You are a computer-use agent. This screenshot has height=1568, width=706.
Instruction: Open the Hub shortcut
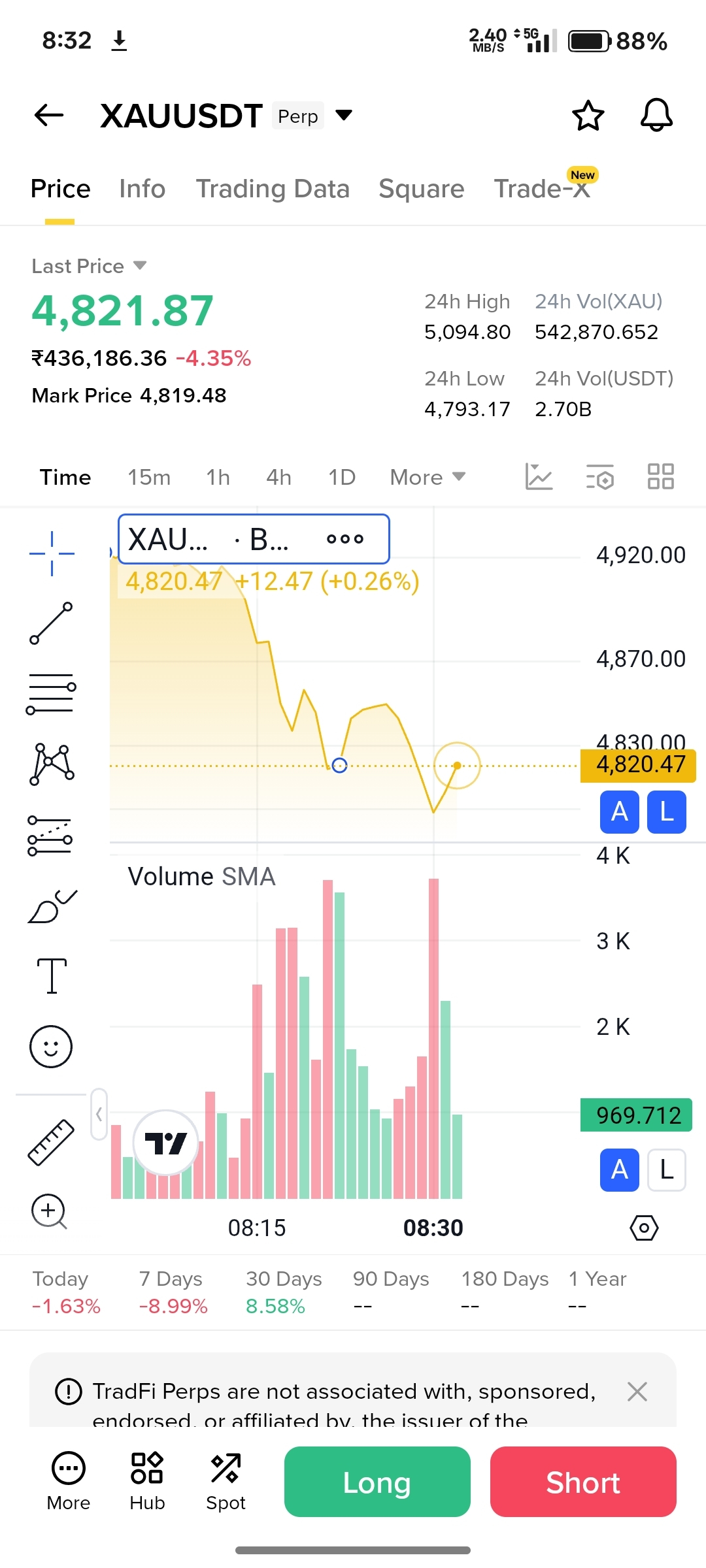point(147,1481)
